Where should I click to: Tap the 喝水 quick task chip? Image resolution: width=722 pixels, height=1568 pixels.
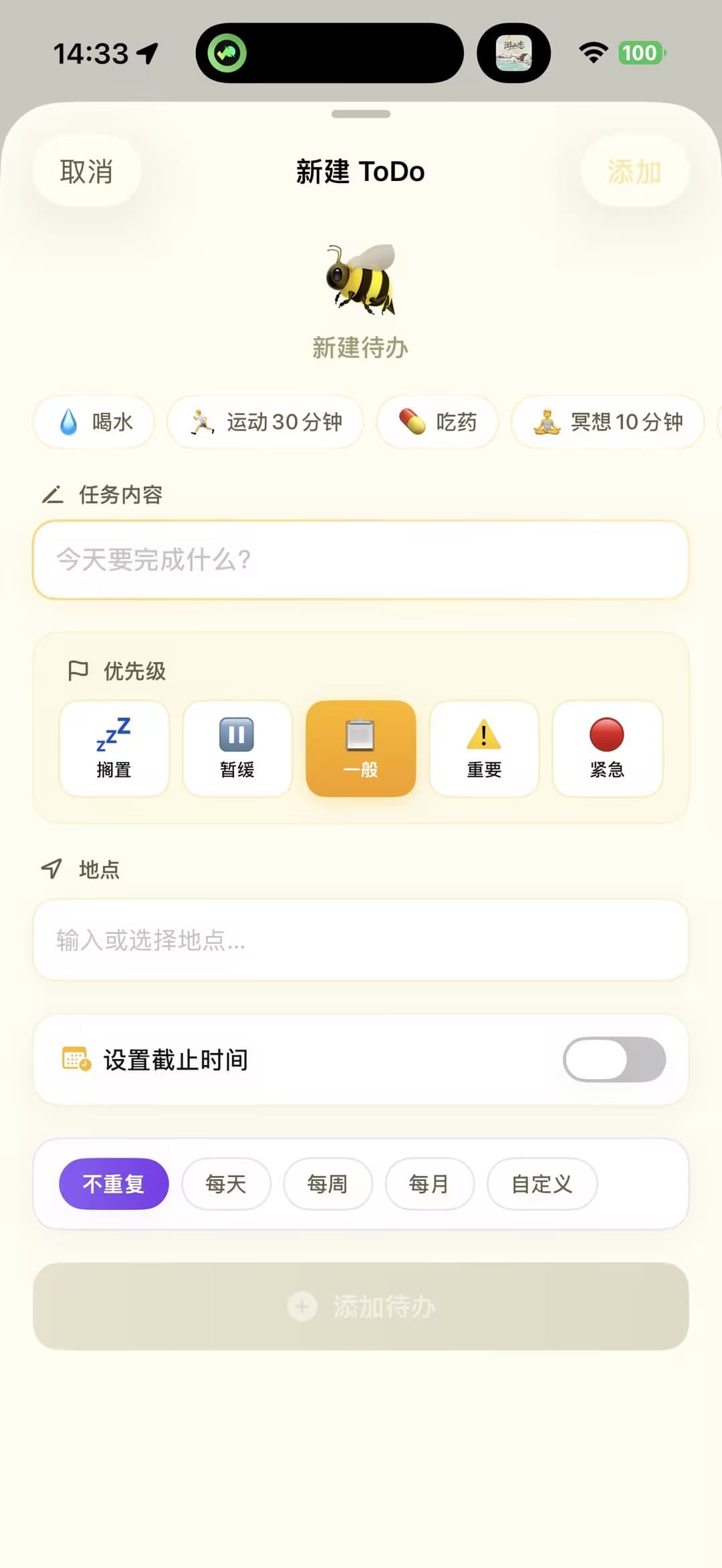click(94, 422)
